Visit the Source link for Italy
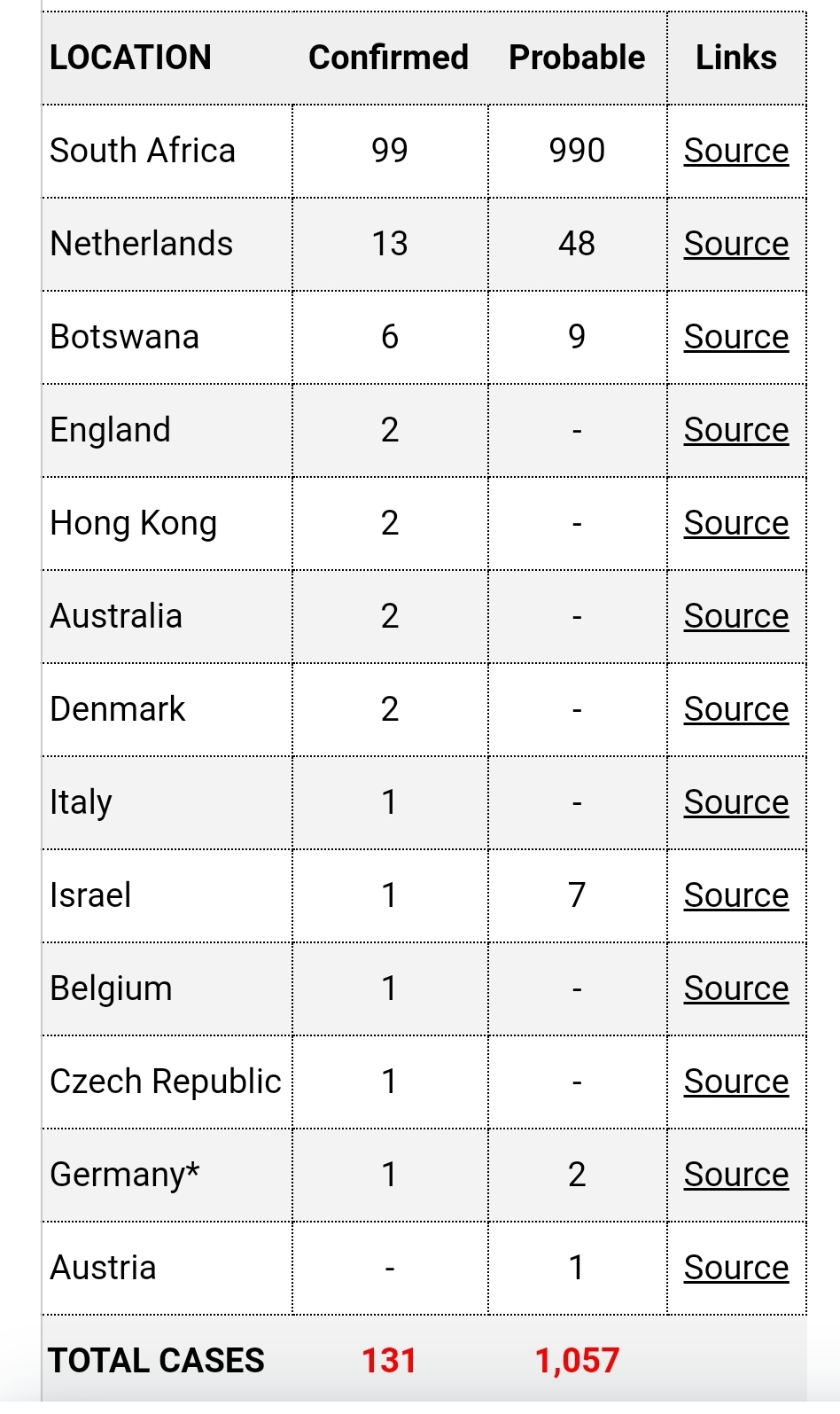The width and height of the screenshot is (840, 1414). tap(735, 802)
